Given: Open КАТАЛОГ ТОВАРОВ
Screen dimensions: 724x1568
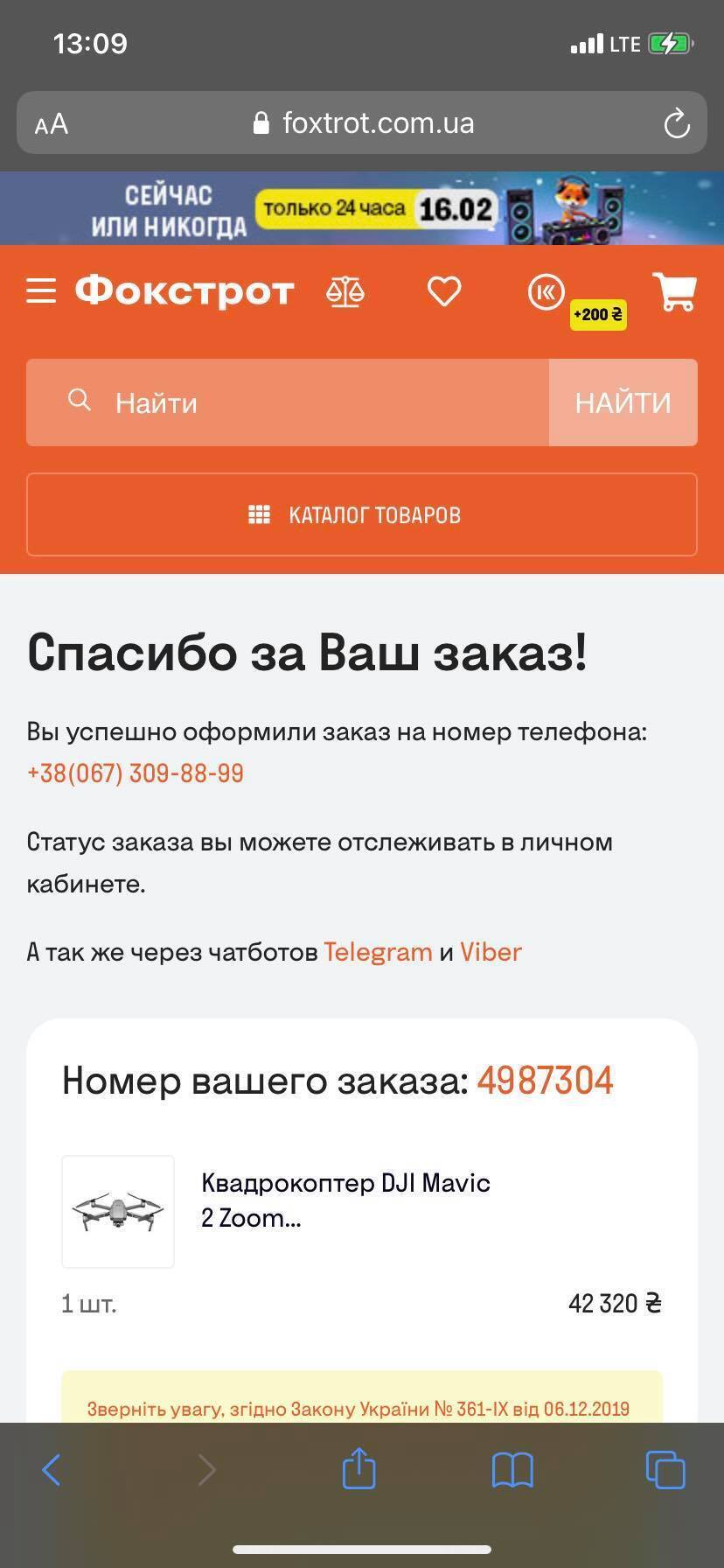Looking at the screenshot, I should coord(362,514).
